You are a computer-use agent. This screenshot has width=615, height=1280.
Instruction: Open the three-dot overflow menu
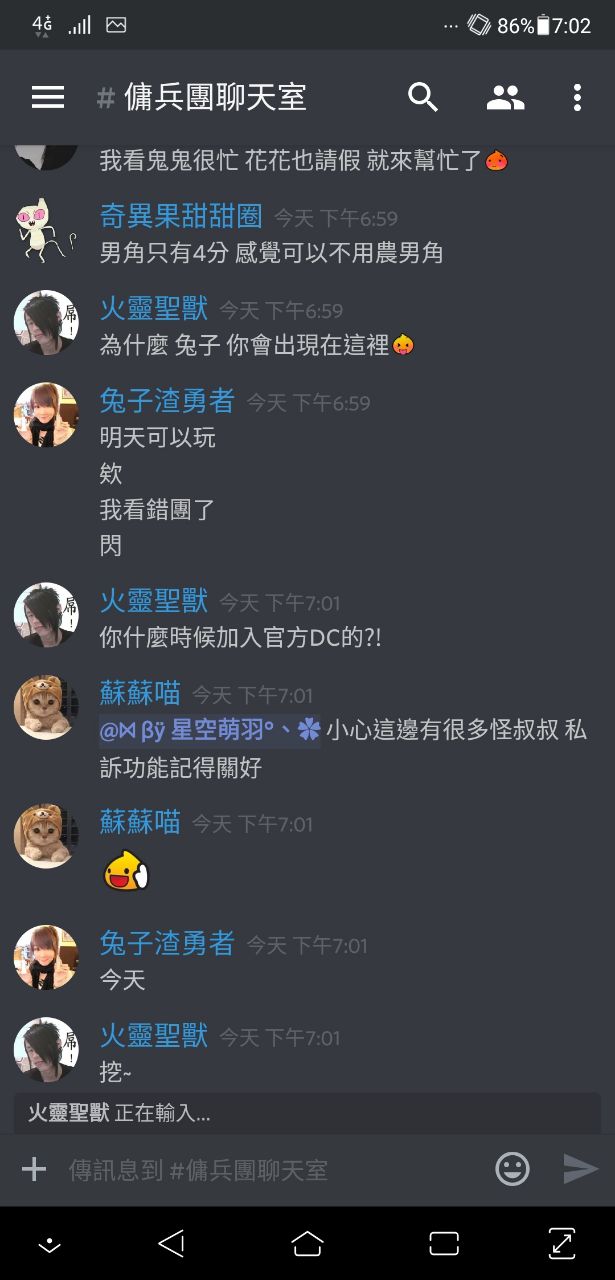click(x=577, y=97)
